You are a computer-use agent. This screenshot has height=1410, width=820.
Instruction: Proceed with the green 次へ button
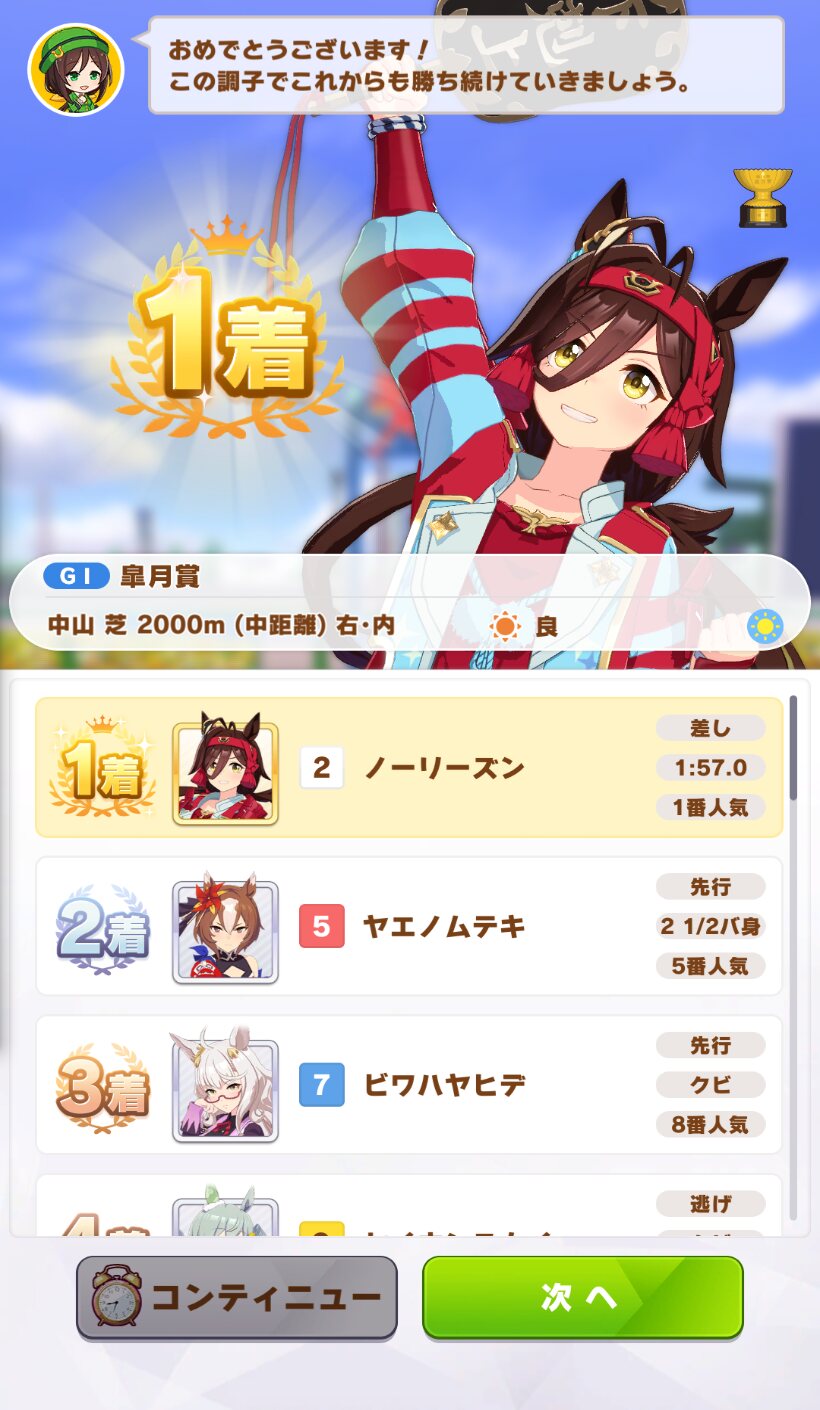[582, 1297]
